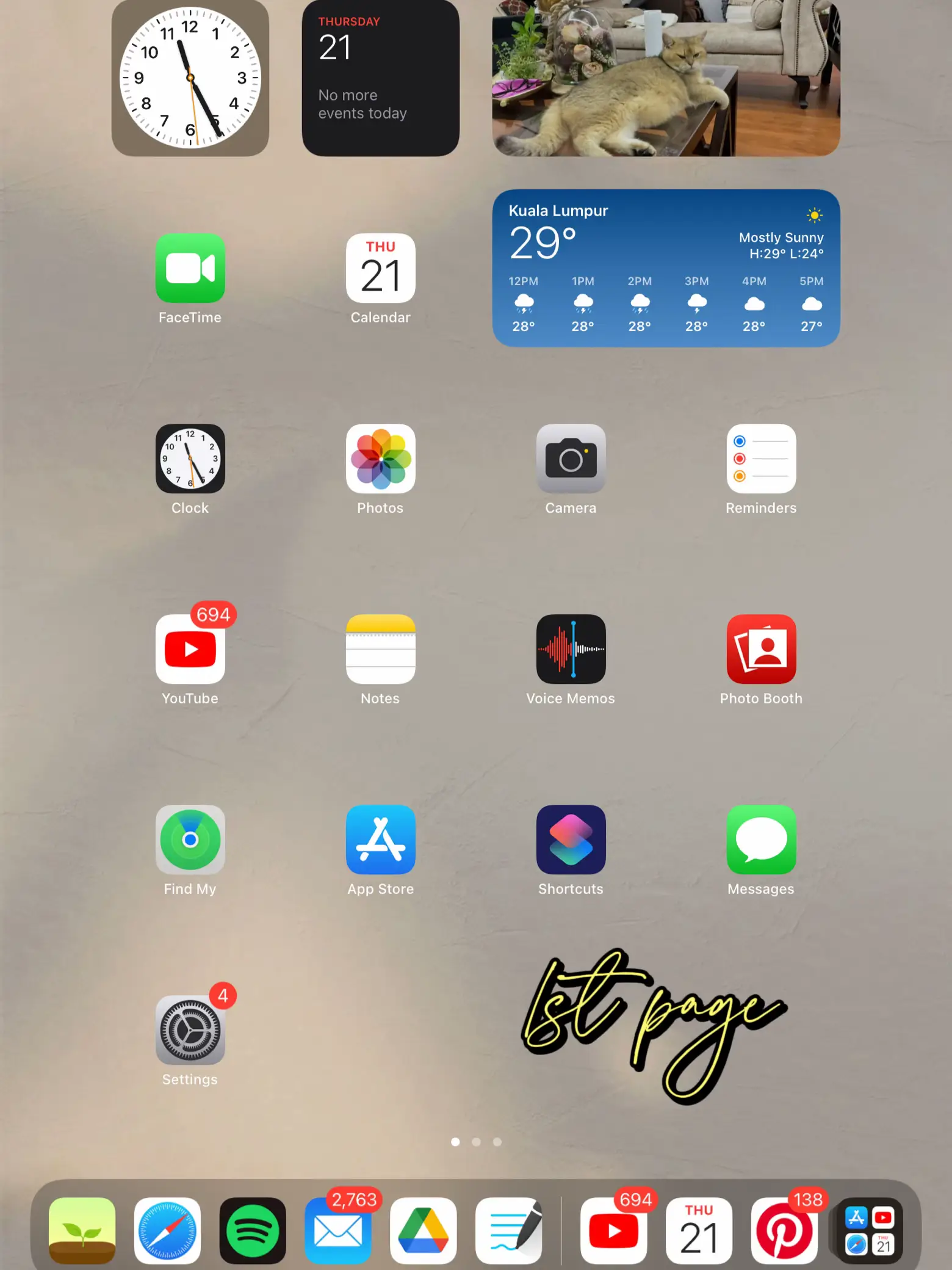952x1270 pixels.
Task: Launch the Notes app
Action: [x=380, y=650]
